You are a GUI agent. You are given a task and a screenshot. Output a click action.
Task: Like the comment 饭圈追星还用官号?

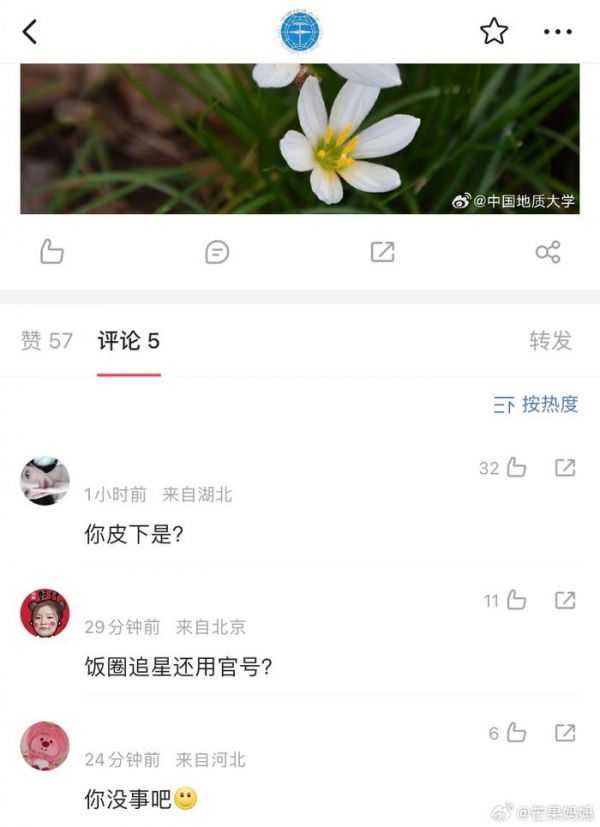[516, 601]
